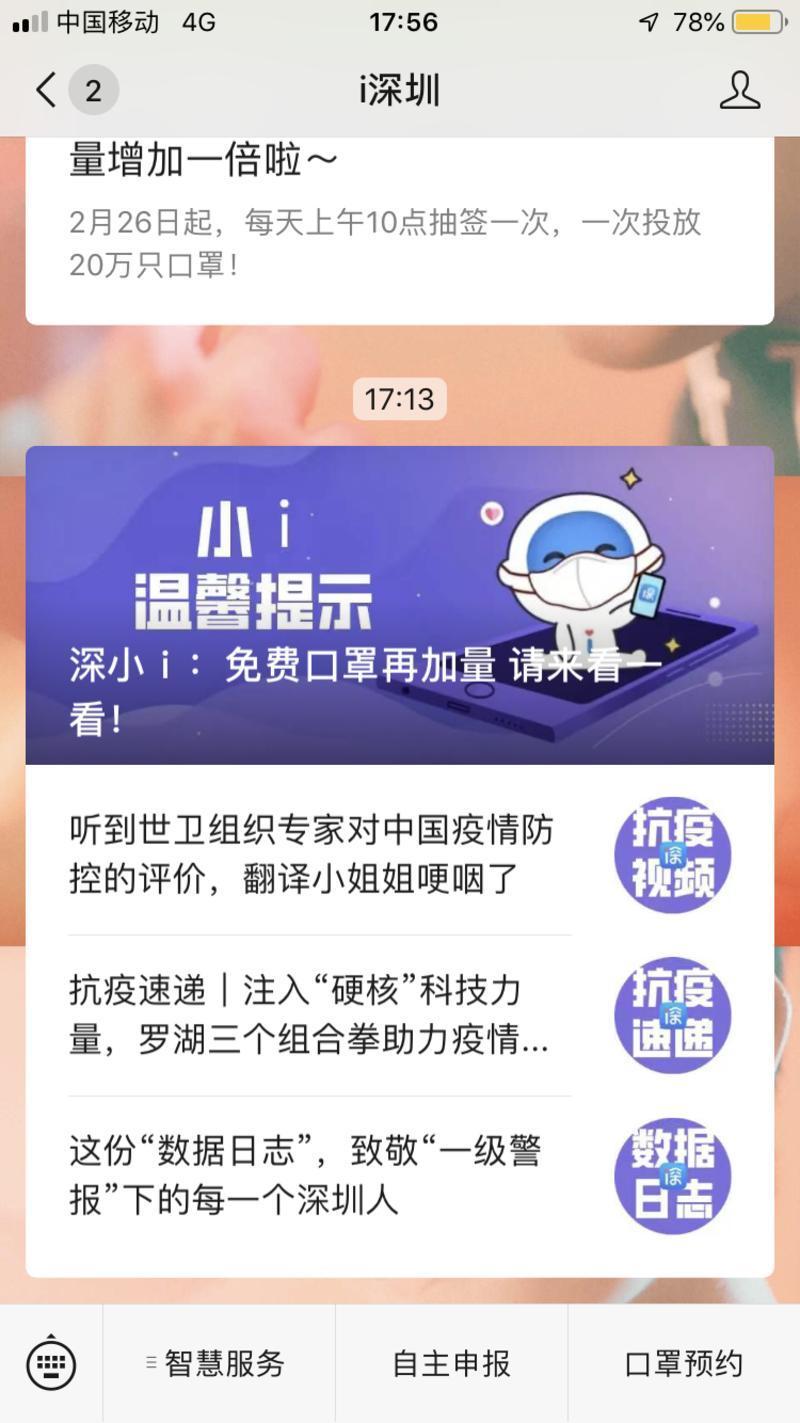Open the 自主申报 menu

click(x=451, y=1364)
